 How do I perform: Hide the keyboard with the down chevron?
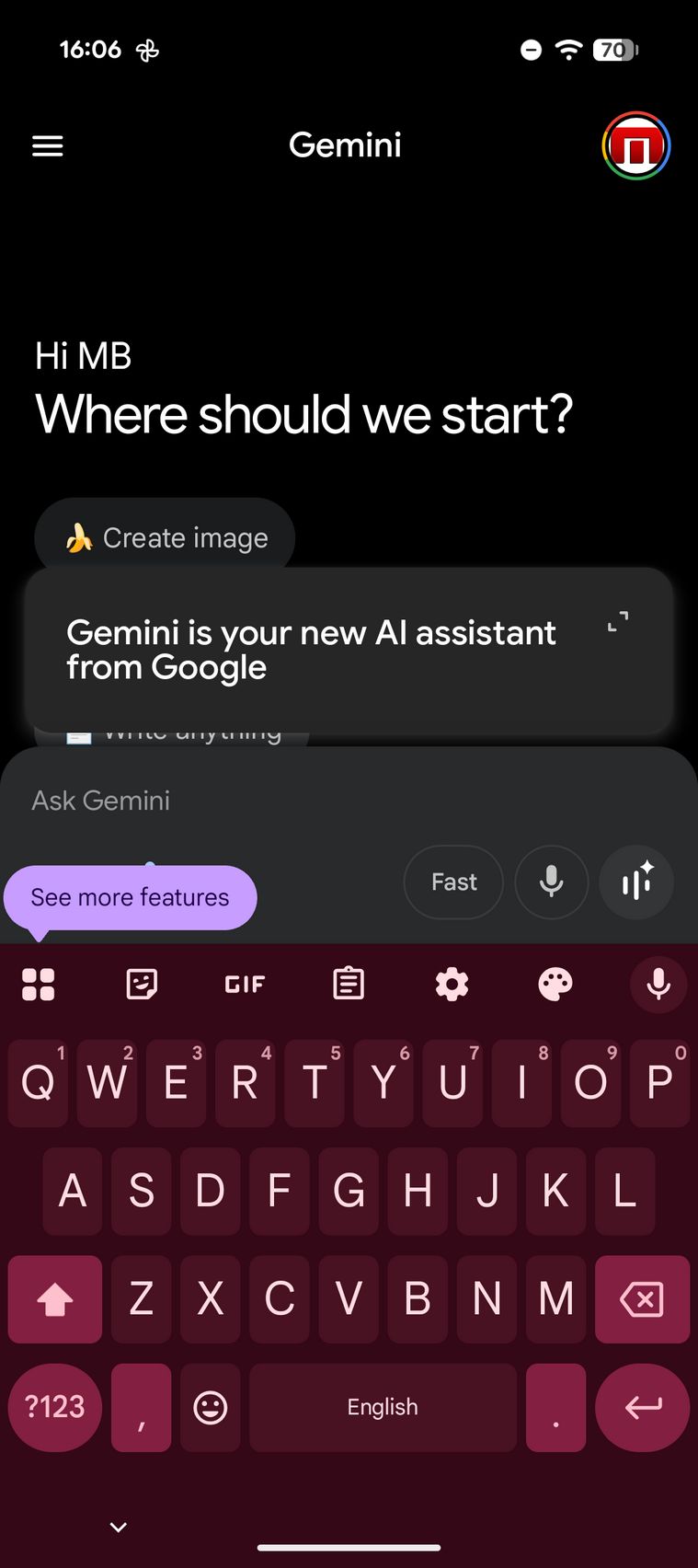point(118,1528)
